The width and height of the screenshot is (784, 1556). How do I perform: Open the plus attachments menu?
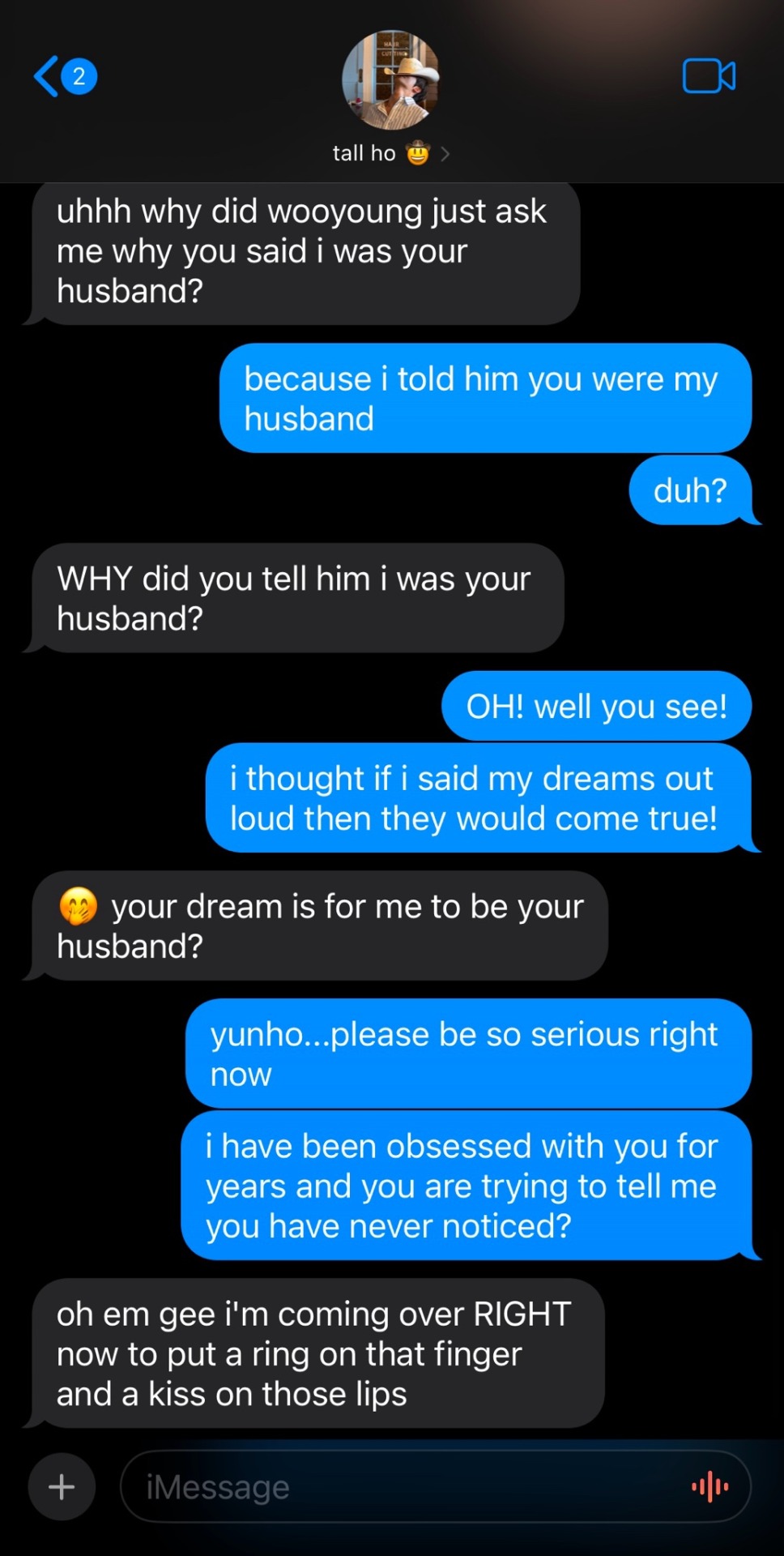point(62,1486)
